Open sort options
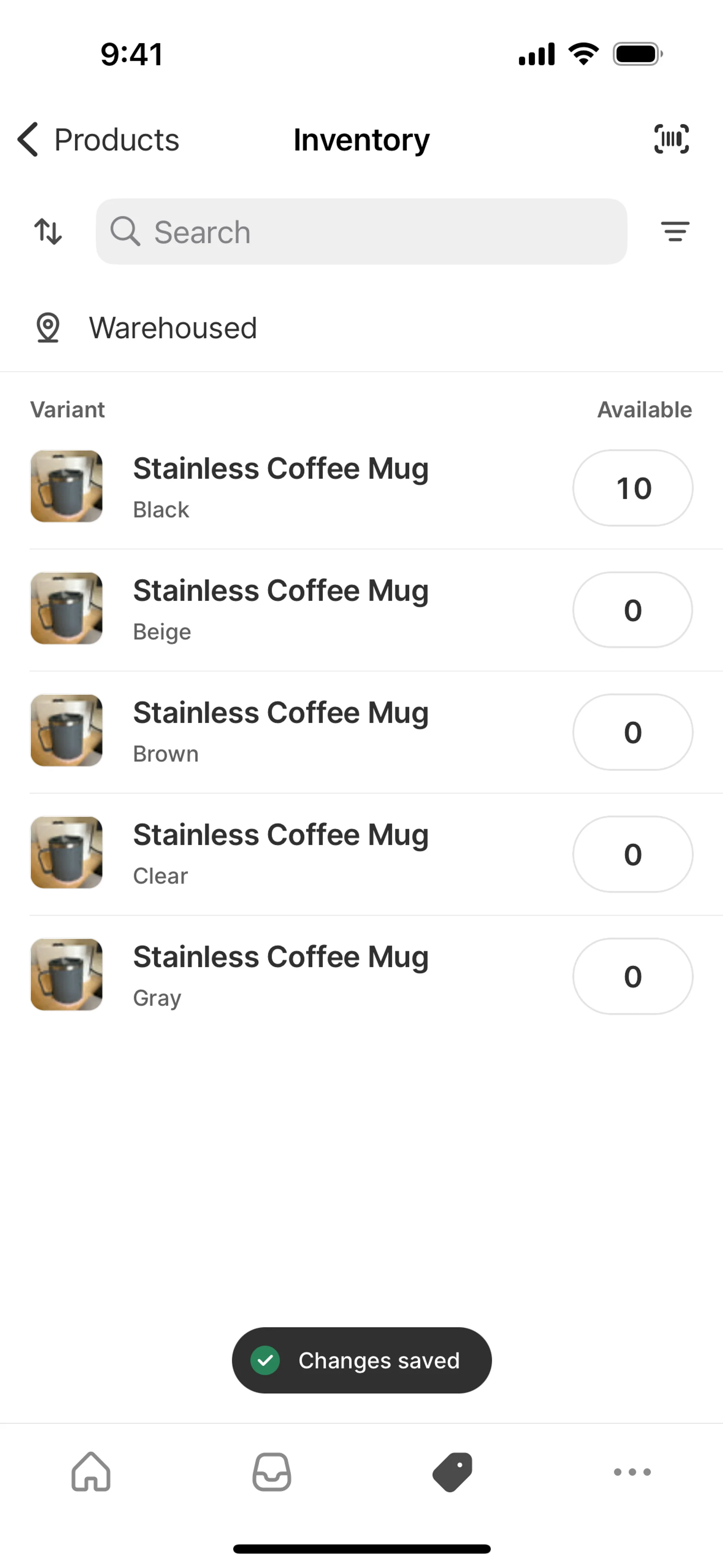The image size is (723, 1568). [x=48, y=231]
